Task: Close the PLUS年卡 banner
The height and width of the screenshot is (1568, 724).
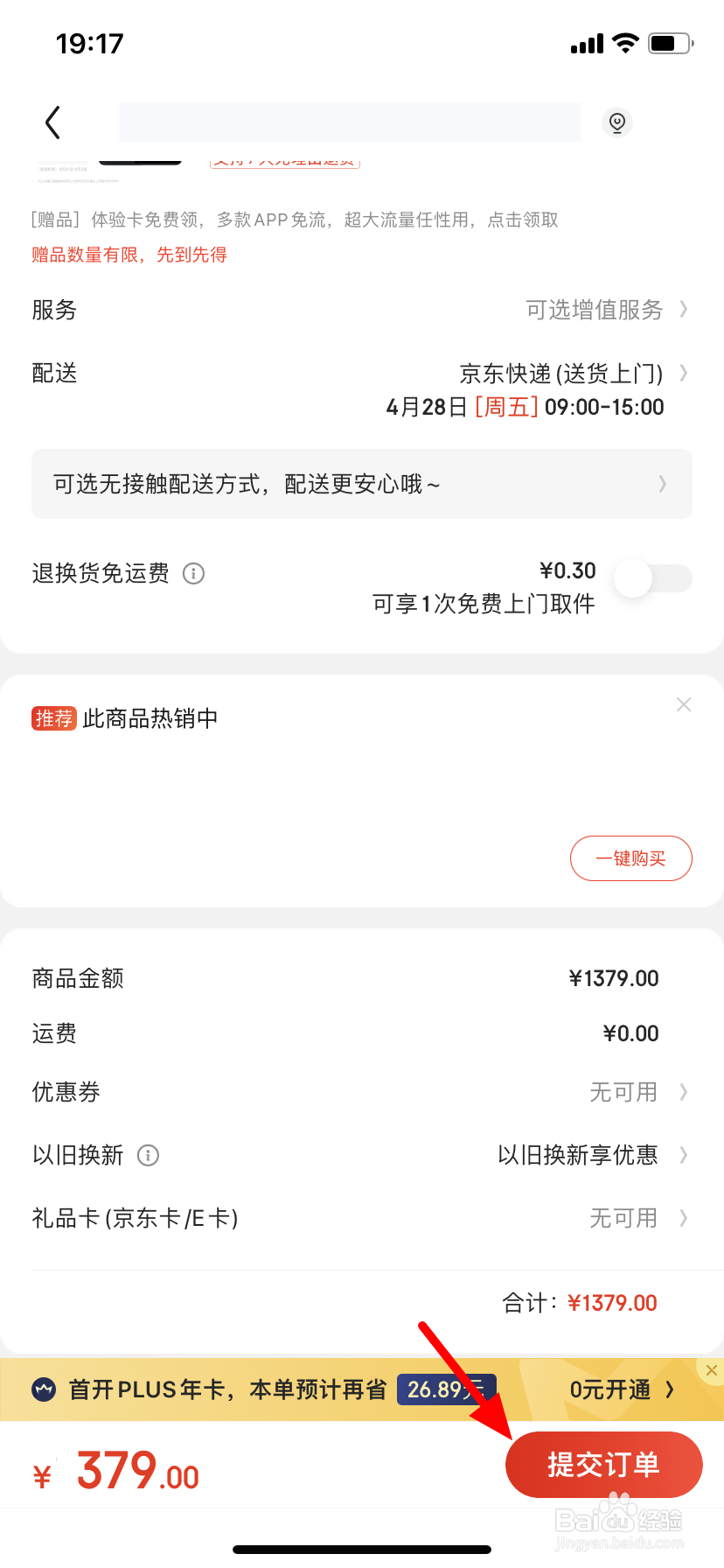Action: tap(711, 1370)
